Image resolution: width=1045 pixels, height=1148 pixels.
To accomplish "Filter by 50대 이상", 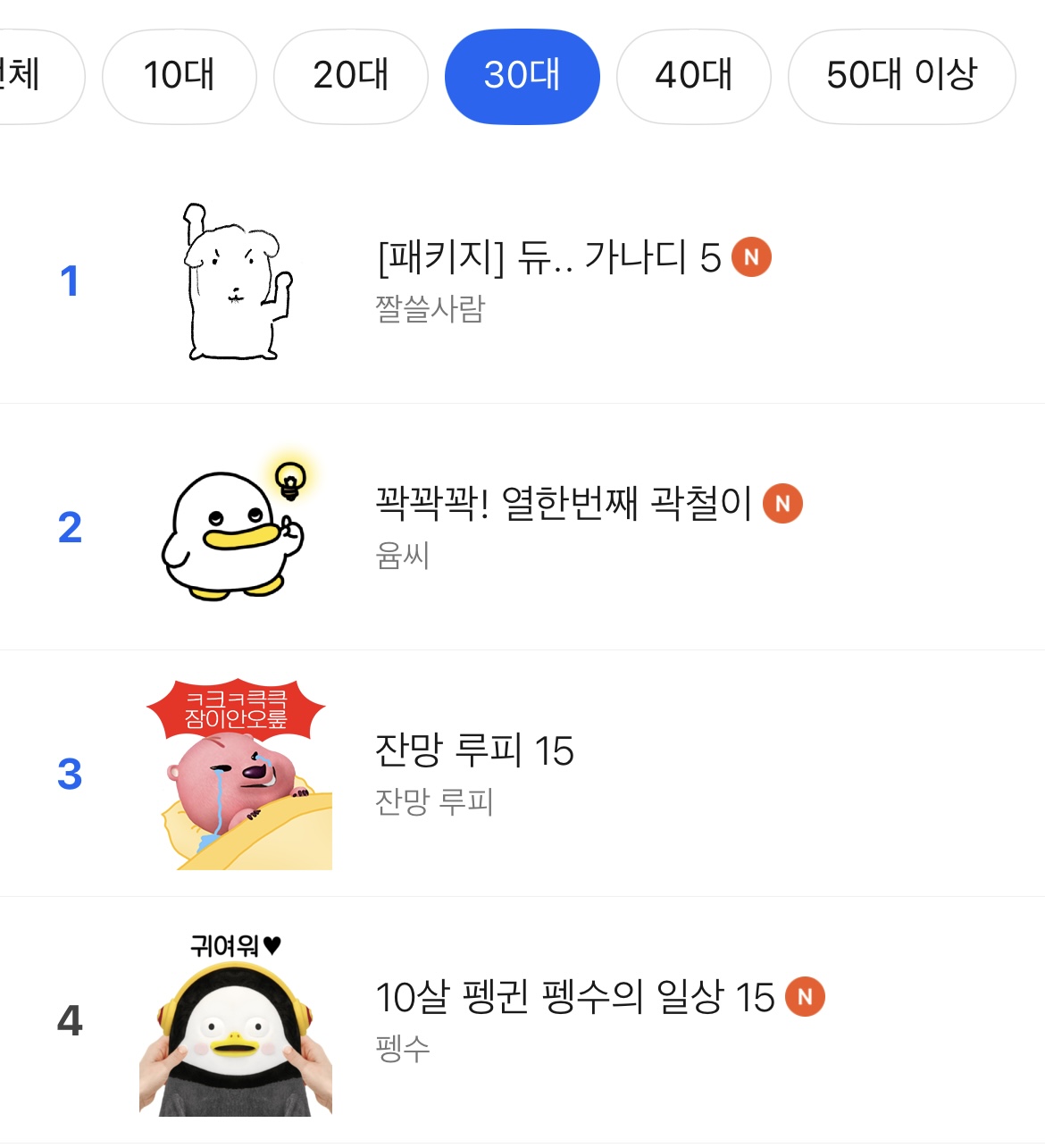I will tap(901, 76).
